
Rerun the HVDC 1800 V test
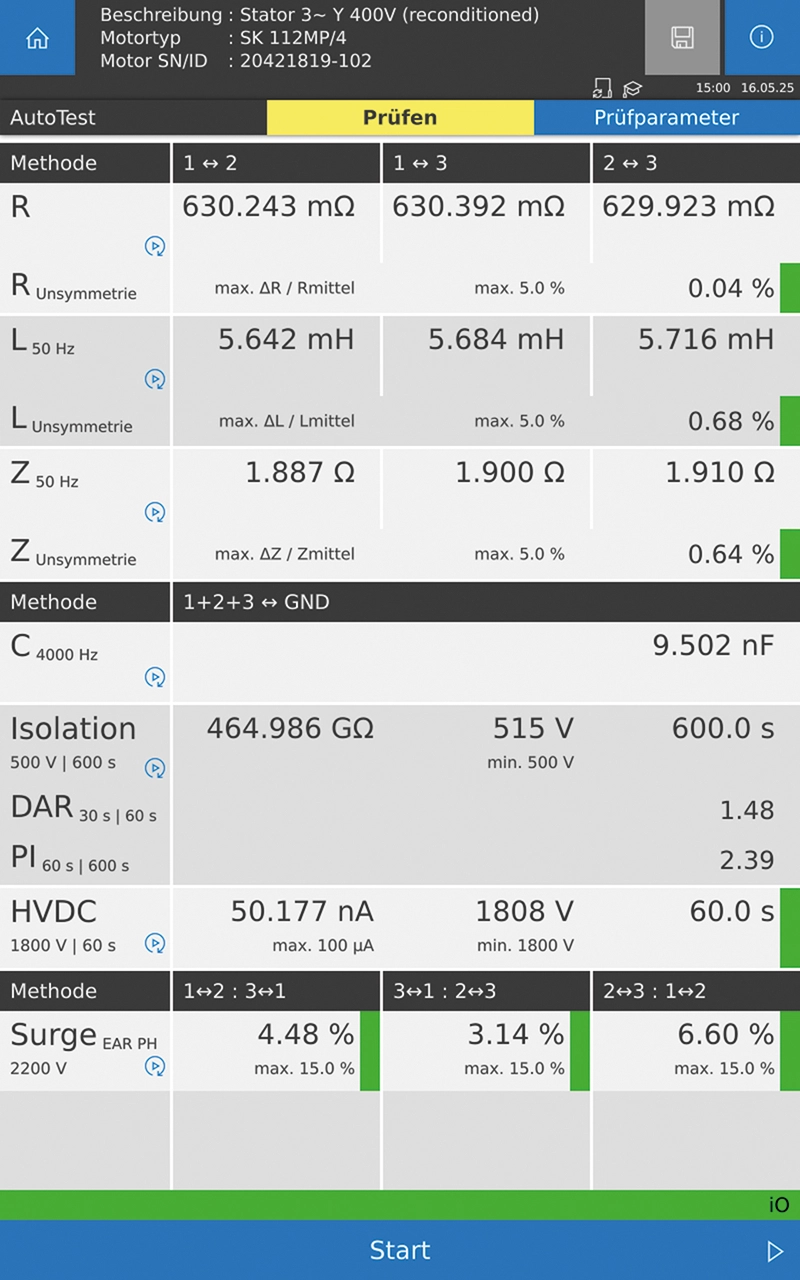click(155, 943)
